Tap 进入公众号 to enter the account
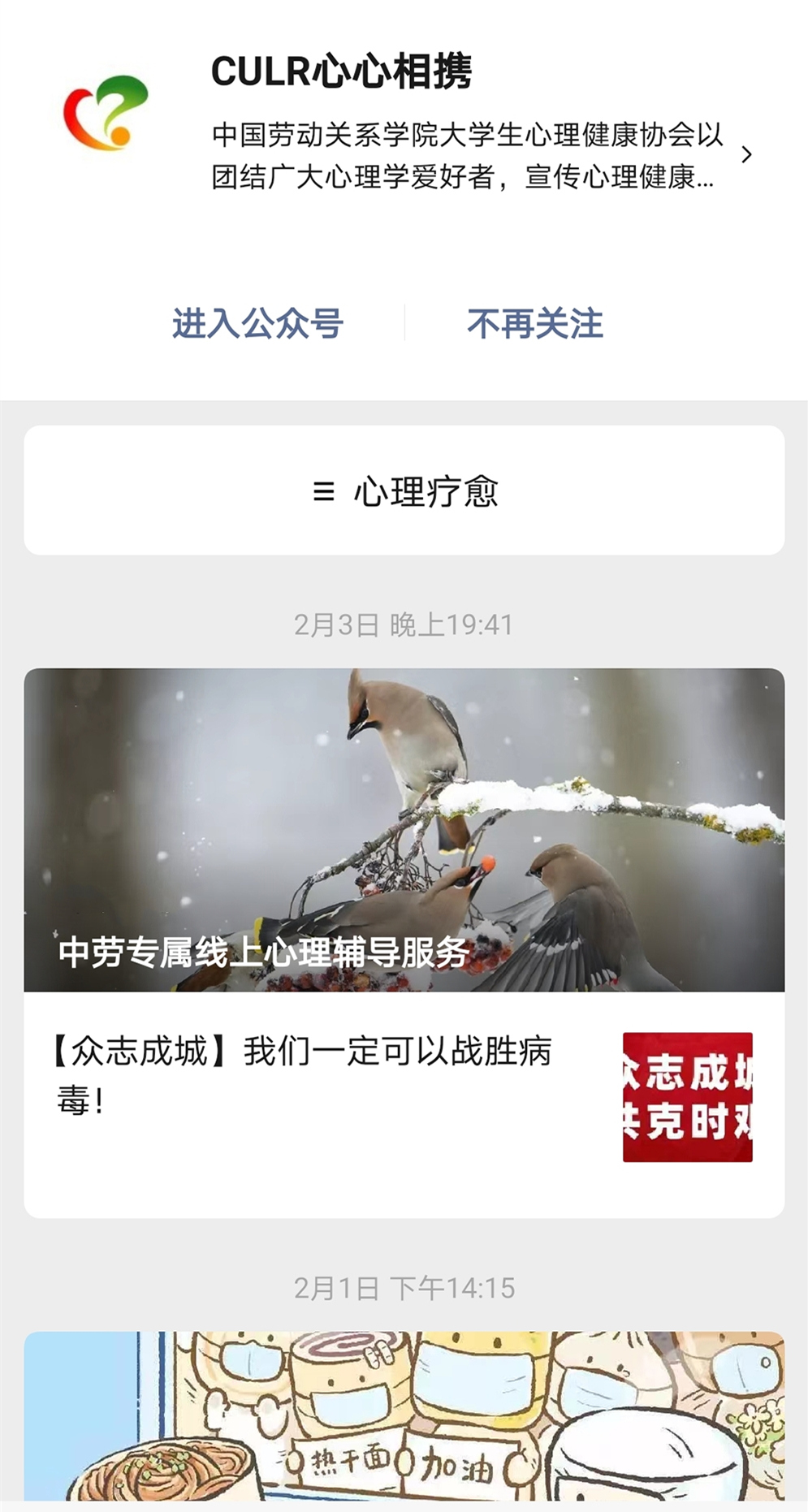Image resolution: width=808 pixels, height=1512 pixels. [257, 323]
